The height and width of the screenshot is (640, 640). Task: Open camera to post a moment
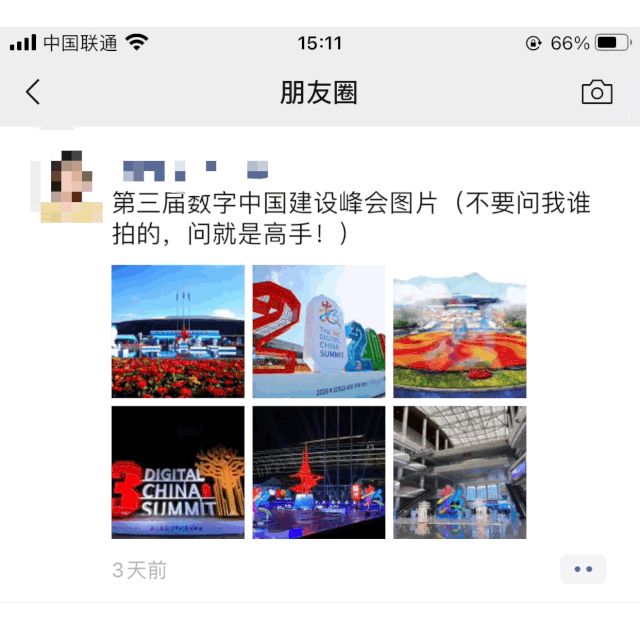coord(596,93)
